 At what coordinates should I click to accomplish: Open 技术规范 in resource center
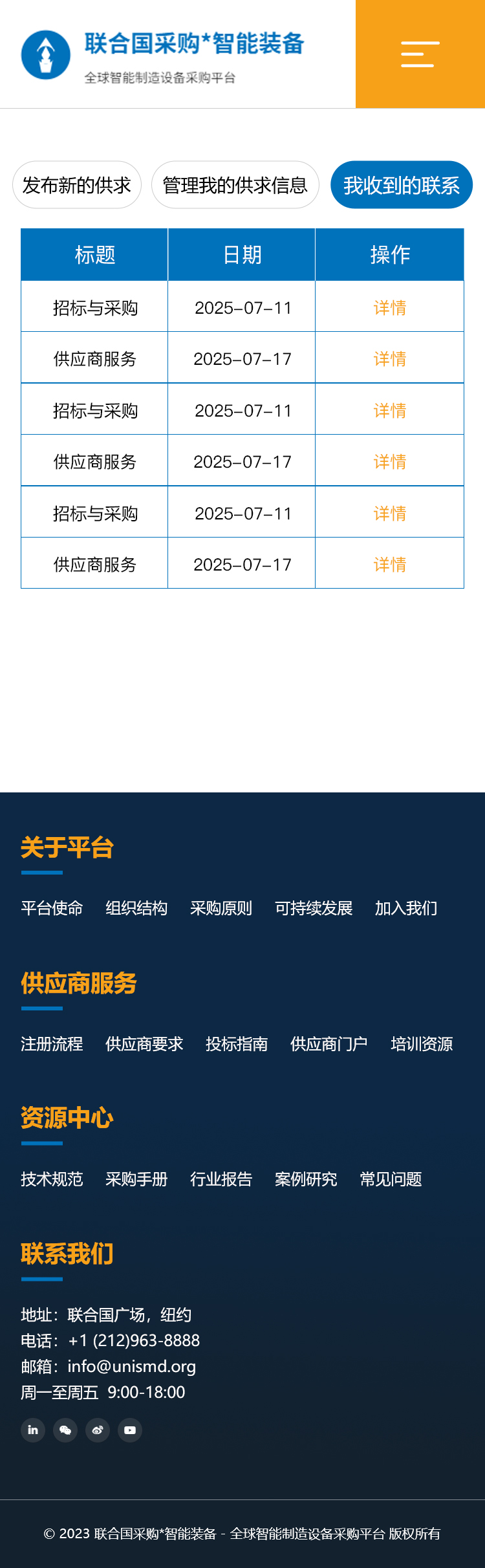click(52, 1179)
